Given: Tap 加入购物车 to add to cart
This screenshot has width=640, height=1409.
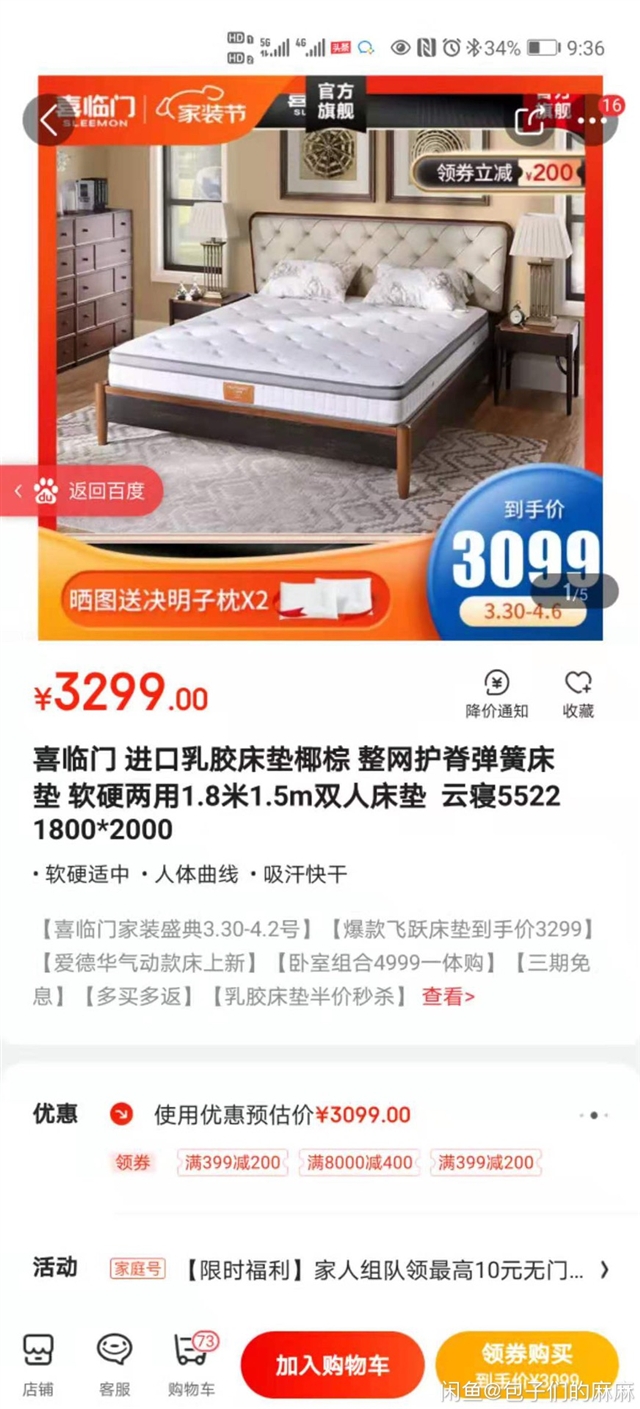Looking at the screenshot, I should [x=332, y=1365].
